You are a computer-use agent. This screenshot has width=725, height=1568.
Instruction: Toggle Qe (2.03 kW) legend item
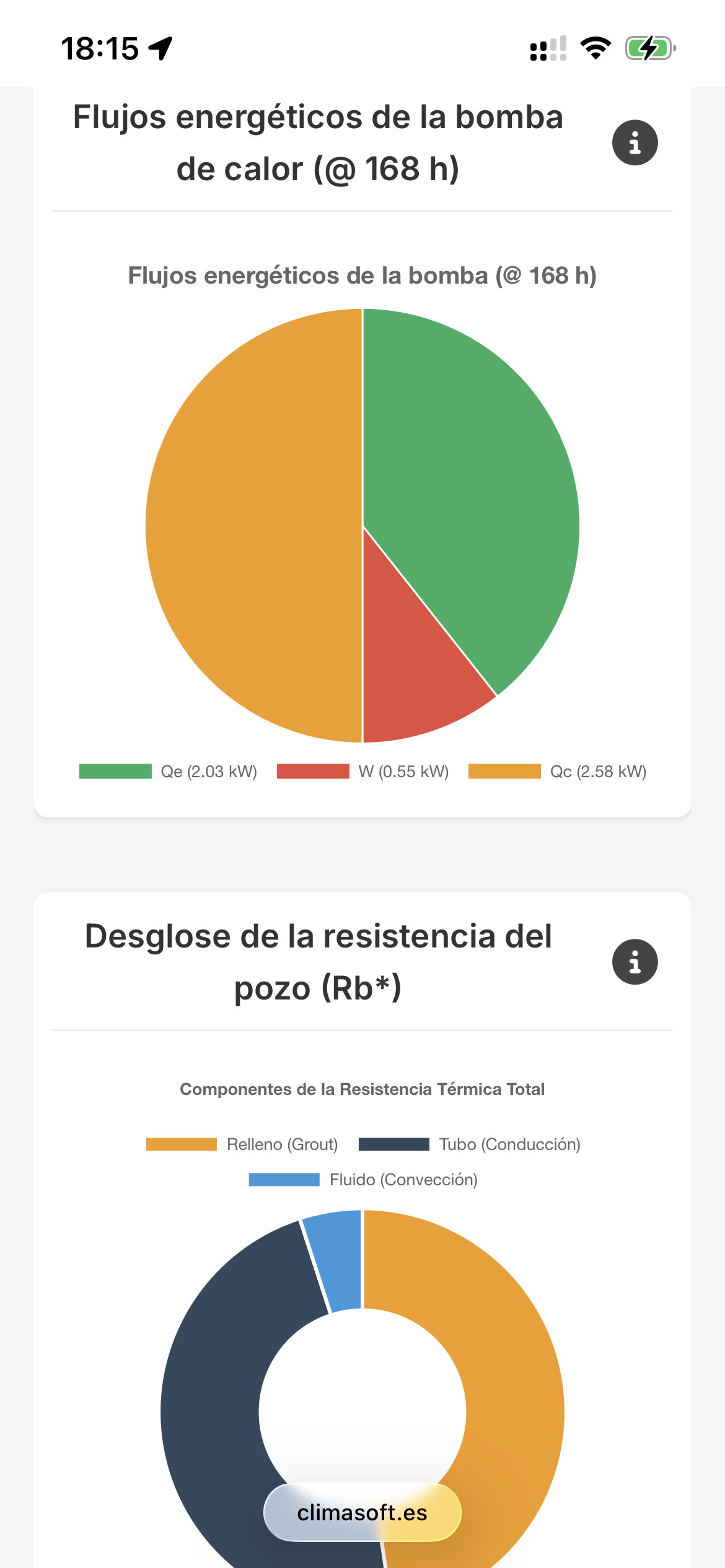[169, 772]
